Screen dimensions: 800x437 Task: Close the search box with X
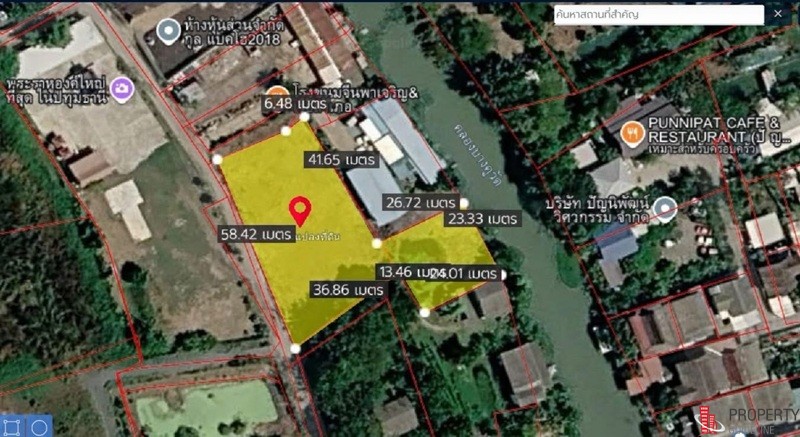point(778,14)
